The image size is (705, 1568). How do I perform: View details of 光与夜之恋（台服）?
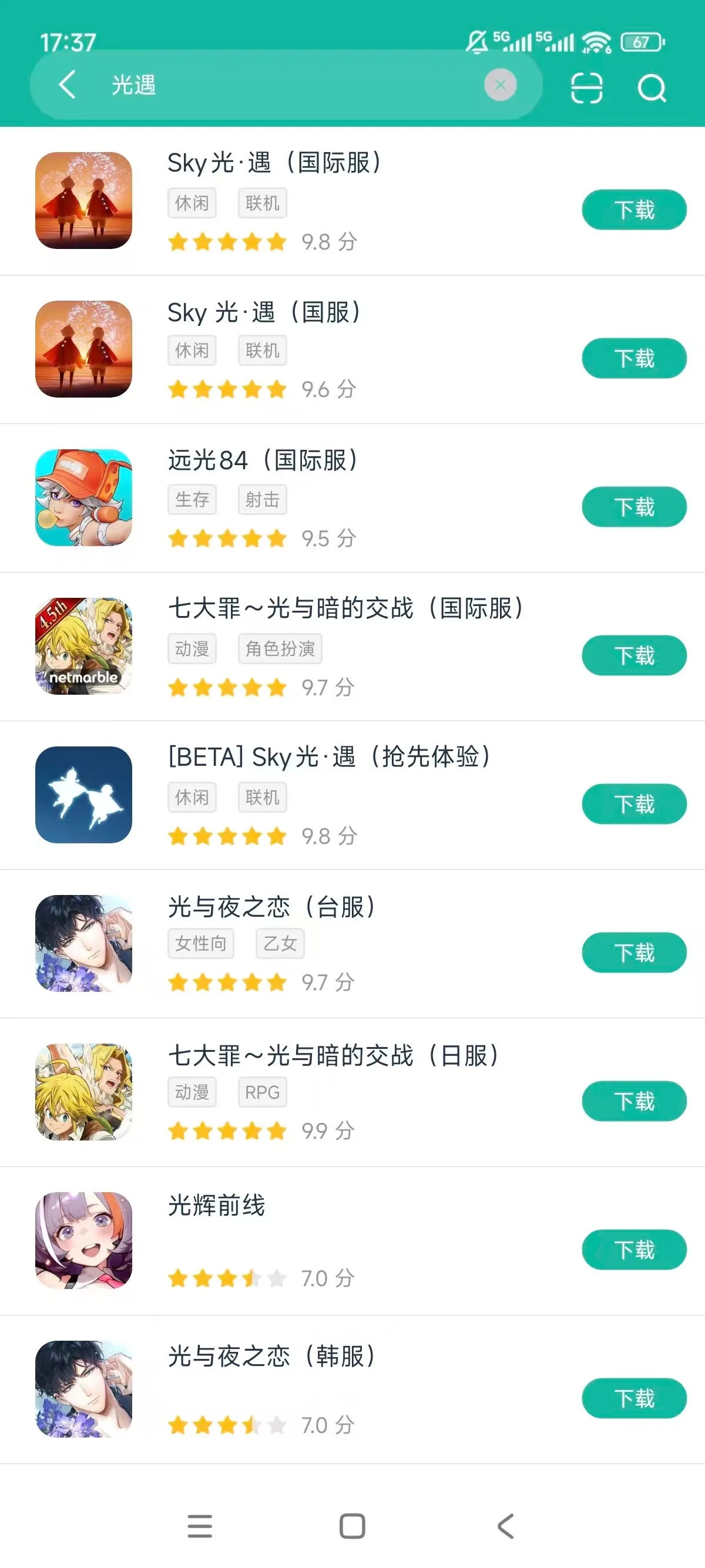point(271,907)
